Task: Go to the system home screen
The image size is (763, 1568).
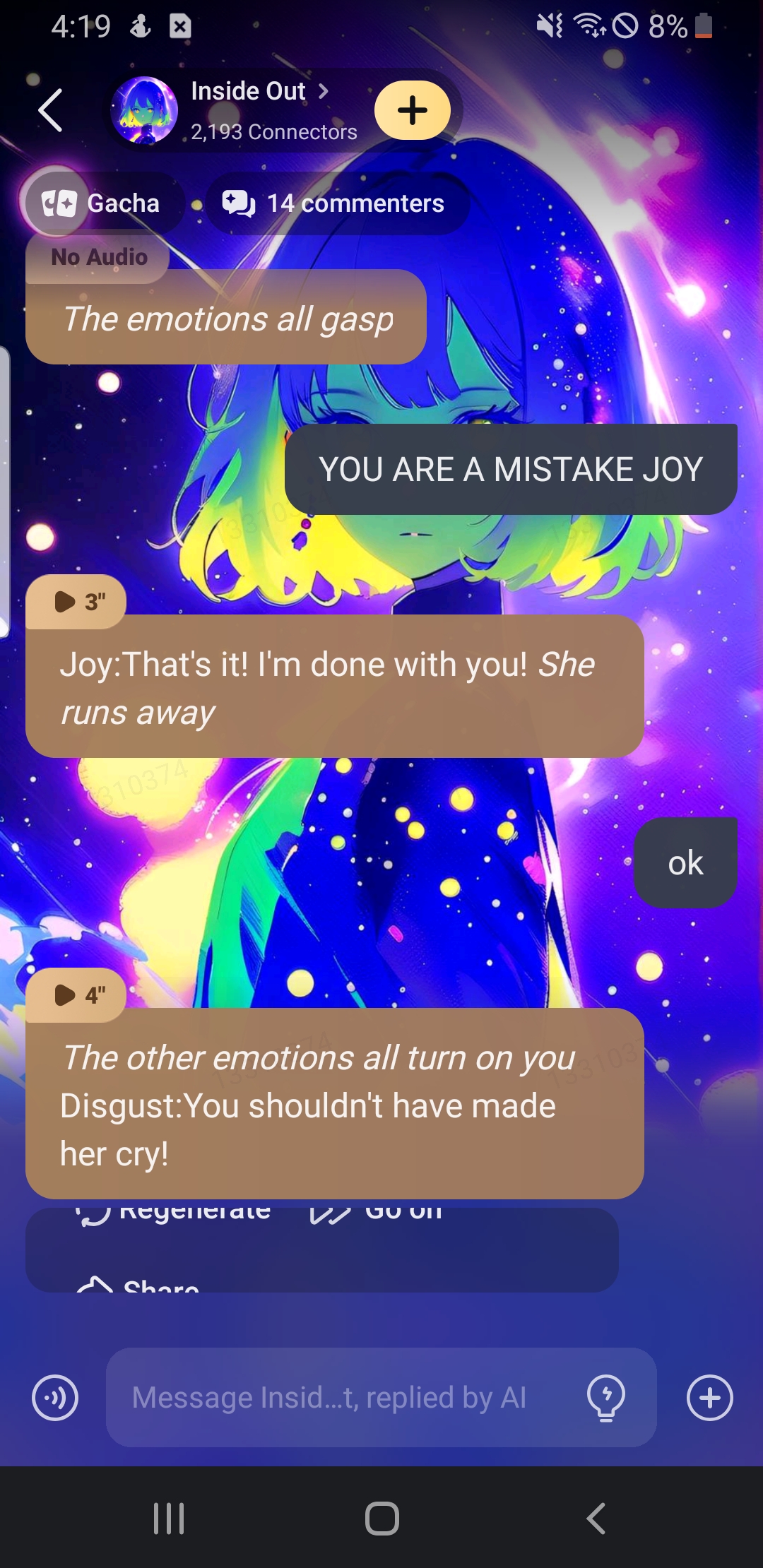Action: coord(381,1518)
